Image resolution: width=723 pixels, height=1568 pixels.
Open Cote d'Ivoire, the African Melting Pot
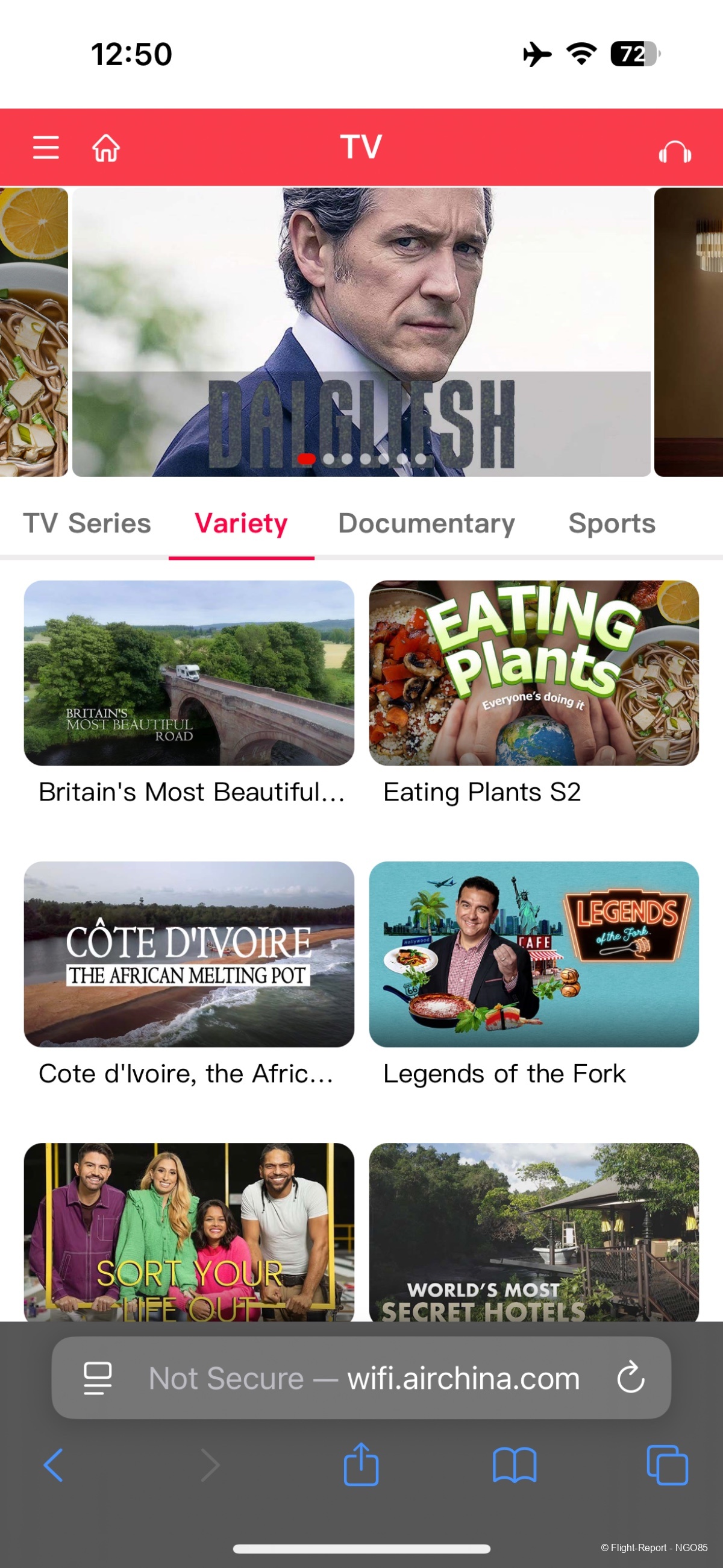[189, 954]
